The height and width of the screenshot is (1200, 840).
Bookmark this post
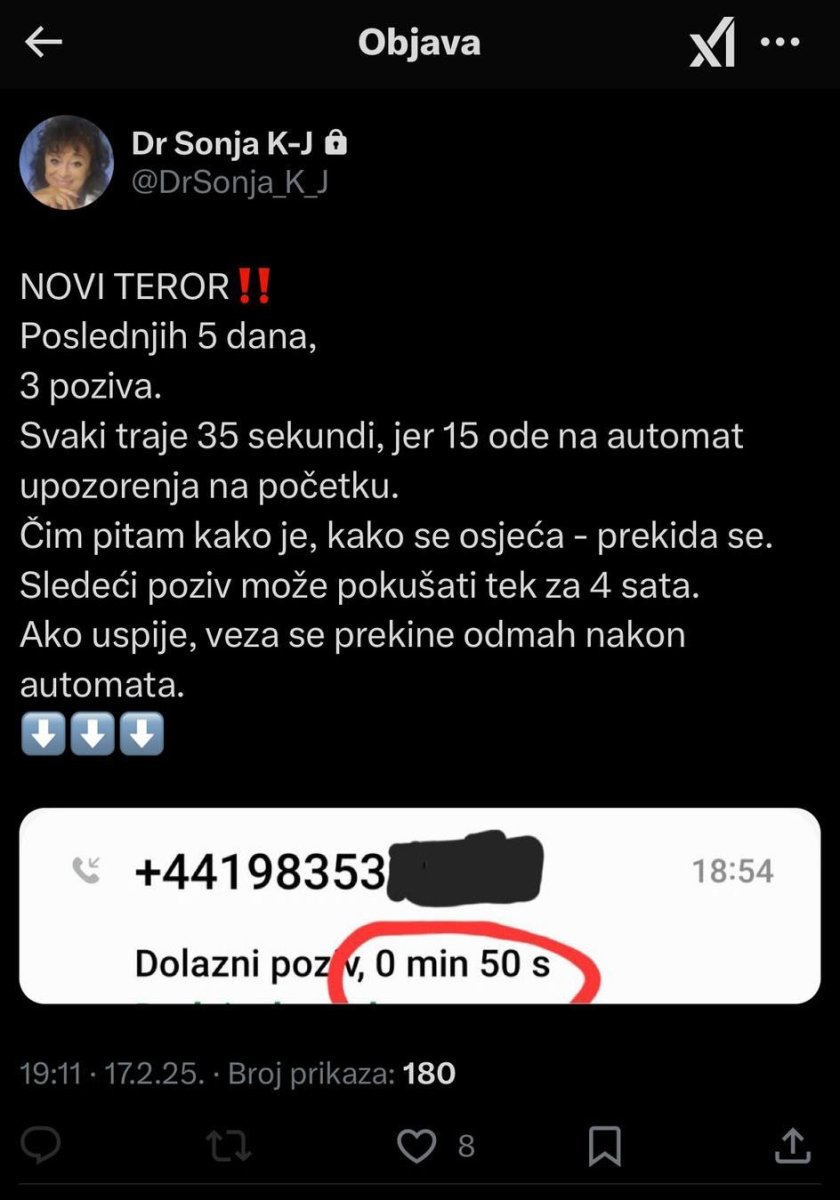pos(605,1144)
